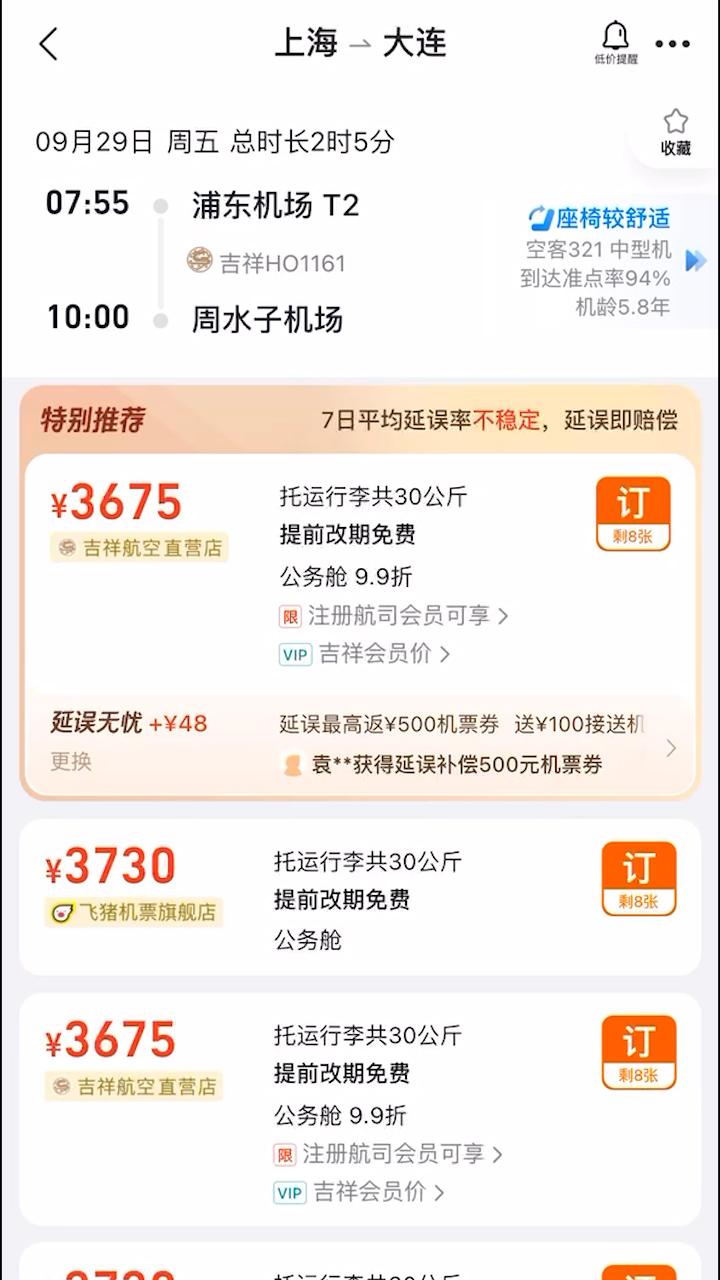
Task: Book the ¥3675 ticket in 特别推荐
Action: coord(633,513)
